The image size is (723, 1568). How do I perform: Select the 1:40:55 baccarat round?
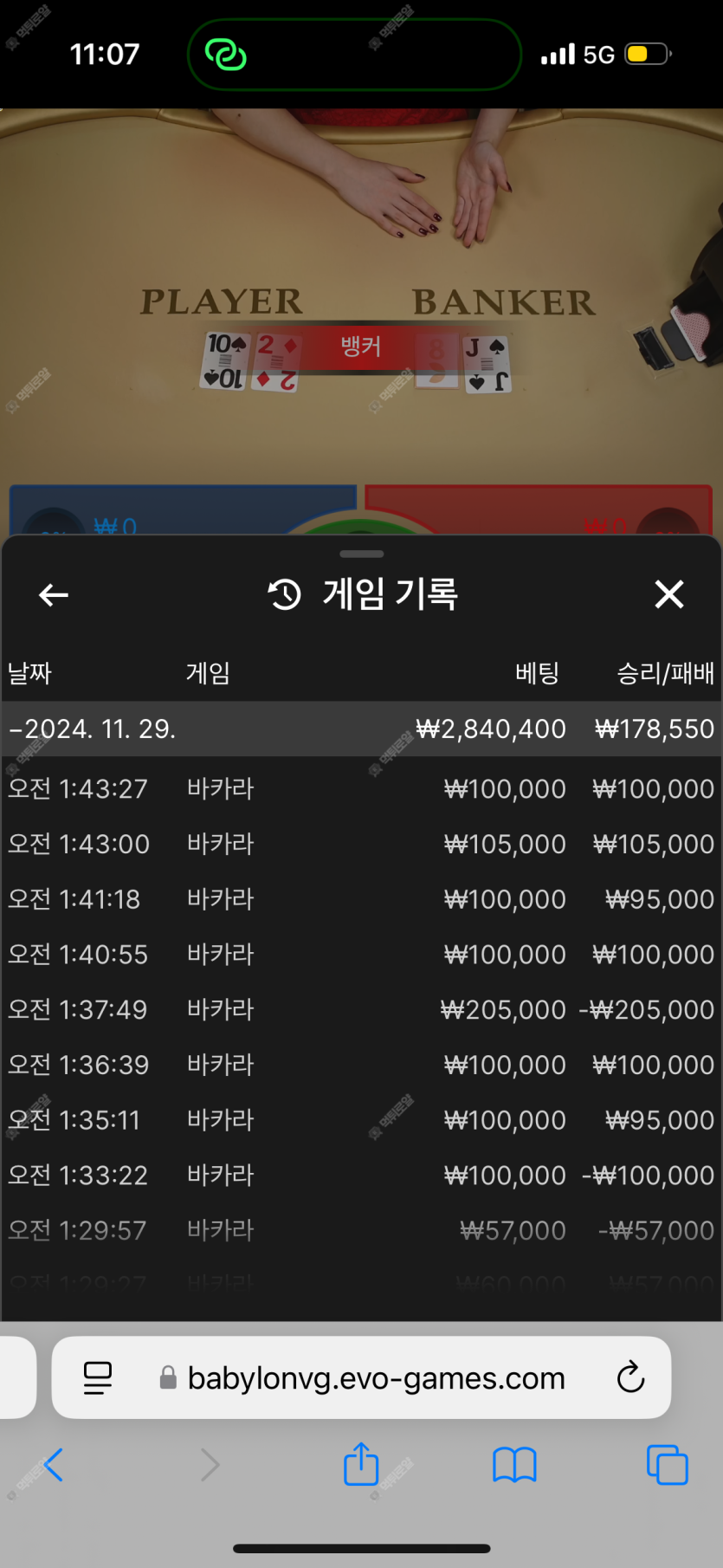(361, 955)
